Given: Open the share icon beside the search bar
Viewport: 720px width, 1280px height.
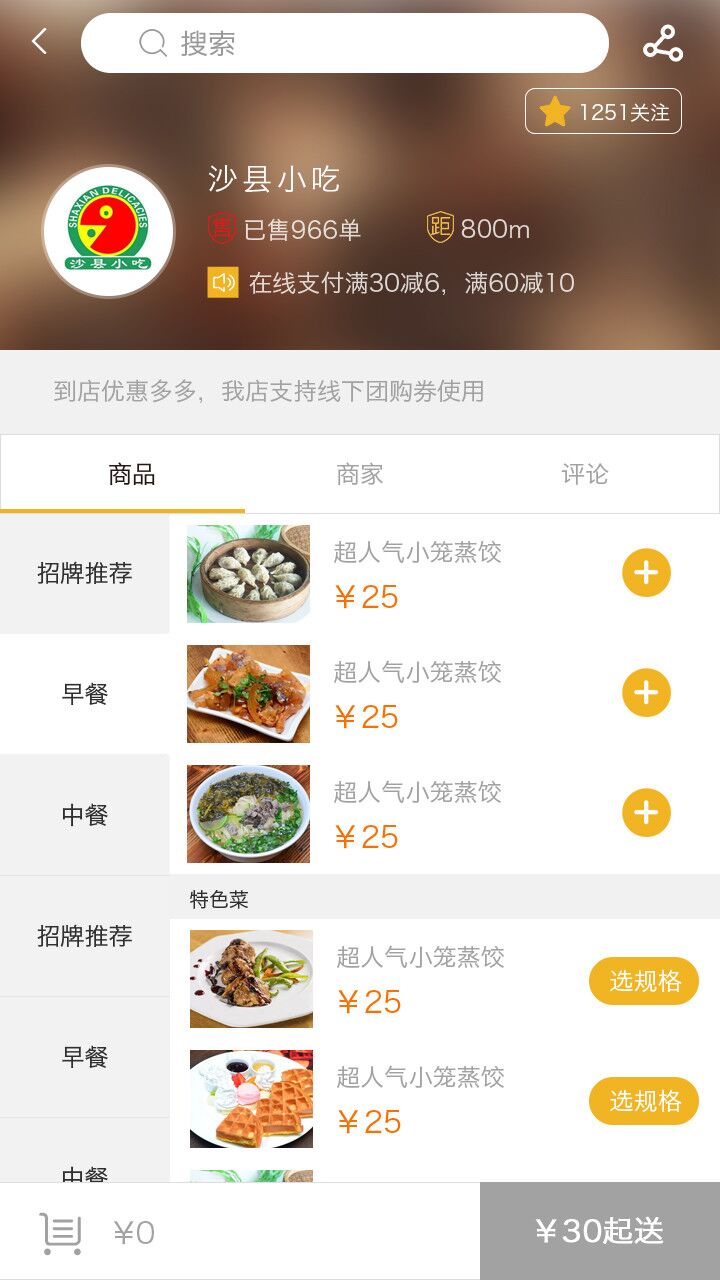Looking at the screenshot, I should pos(663,43).
